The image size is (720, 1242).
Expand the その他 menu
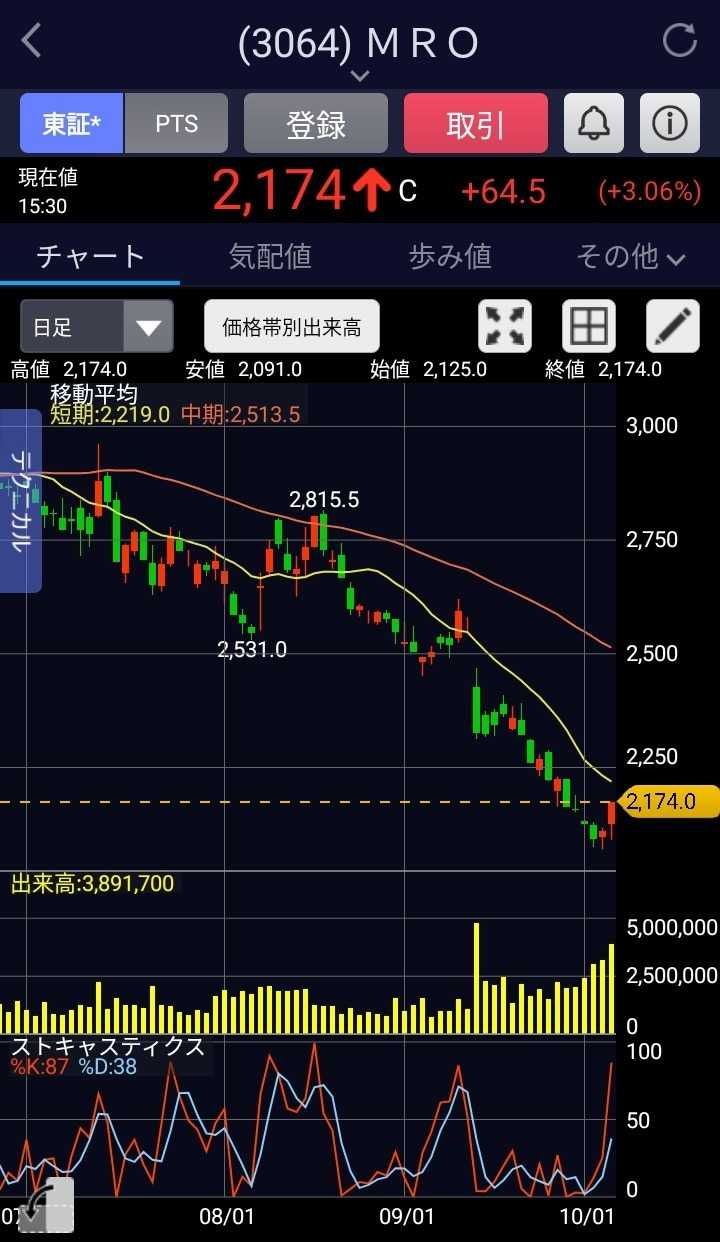click(630, 257)
